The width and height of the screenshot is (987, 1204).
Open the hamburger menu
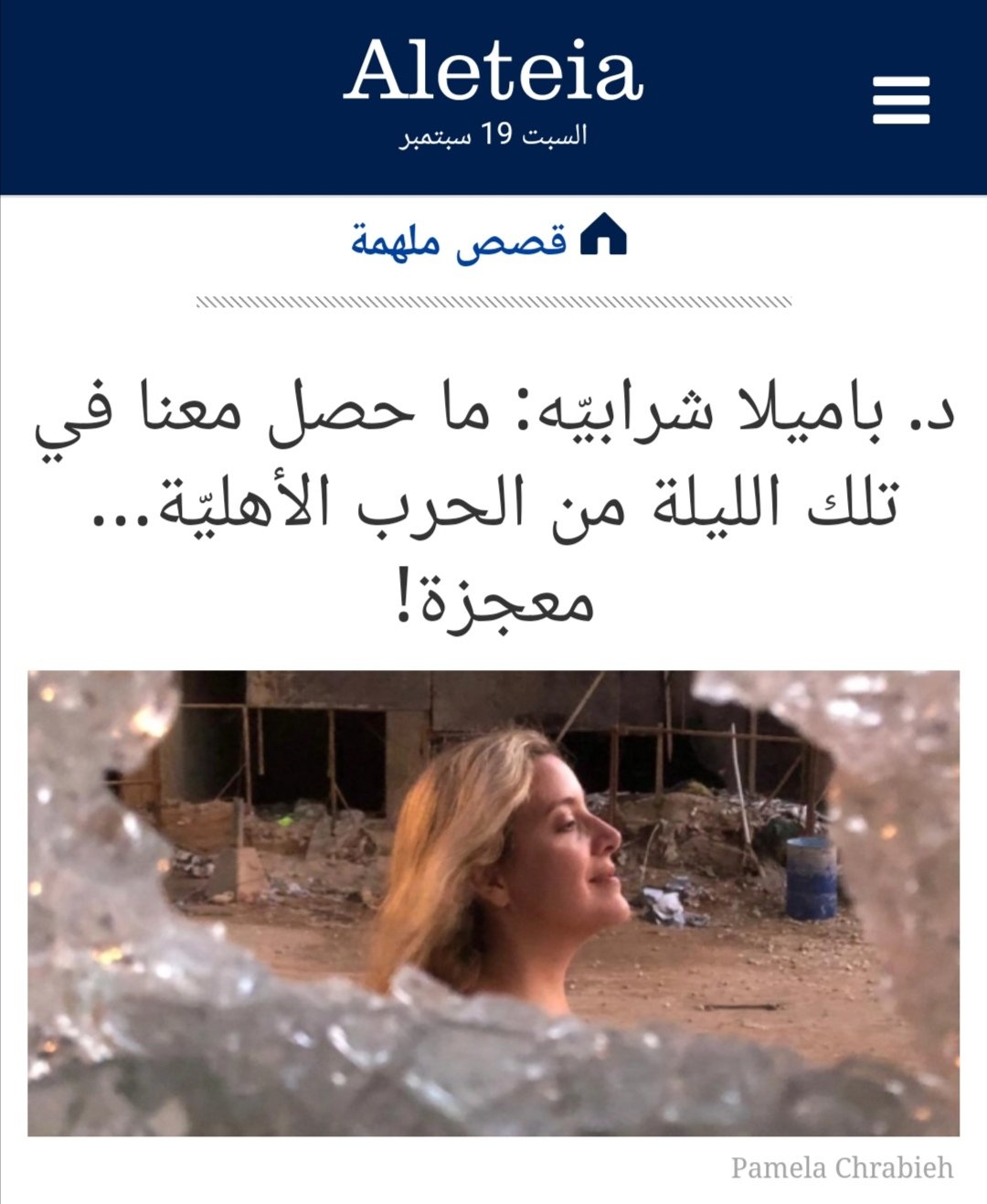900,100
